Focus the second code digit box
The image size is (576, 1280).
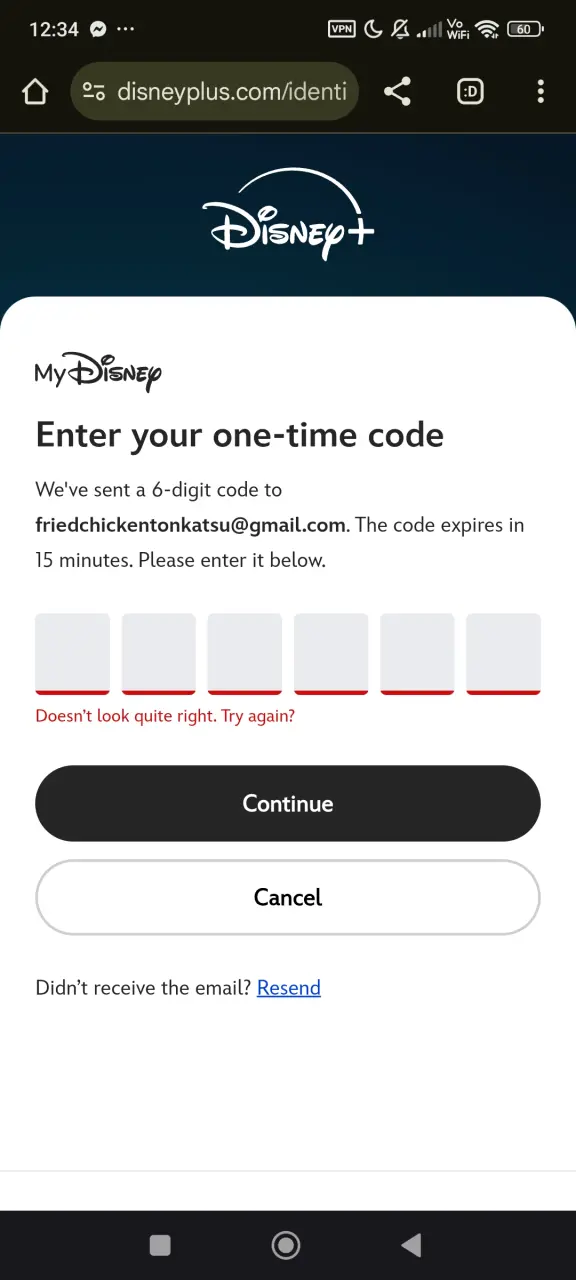click(159, 654)
